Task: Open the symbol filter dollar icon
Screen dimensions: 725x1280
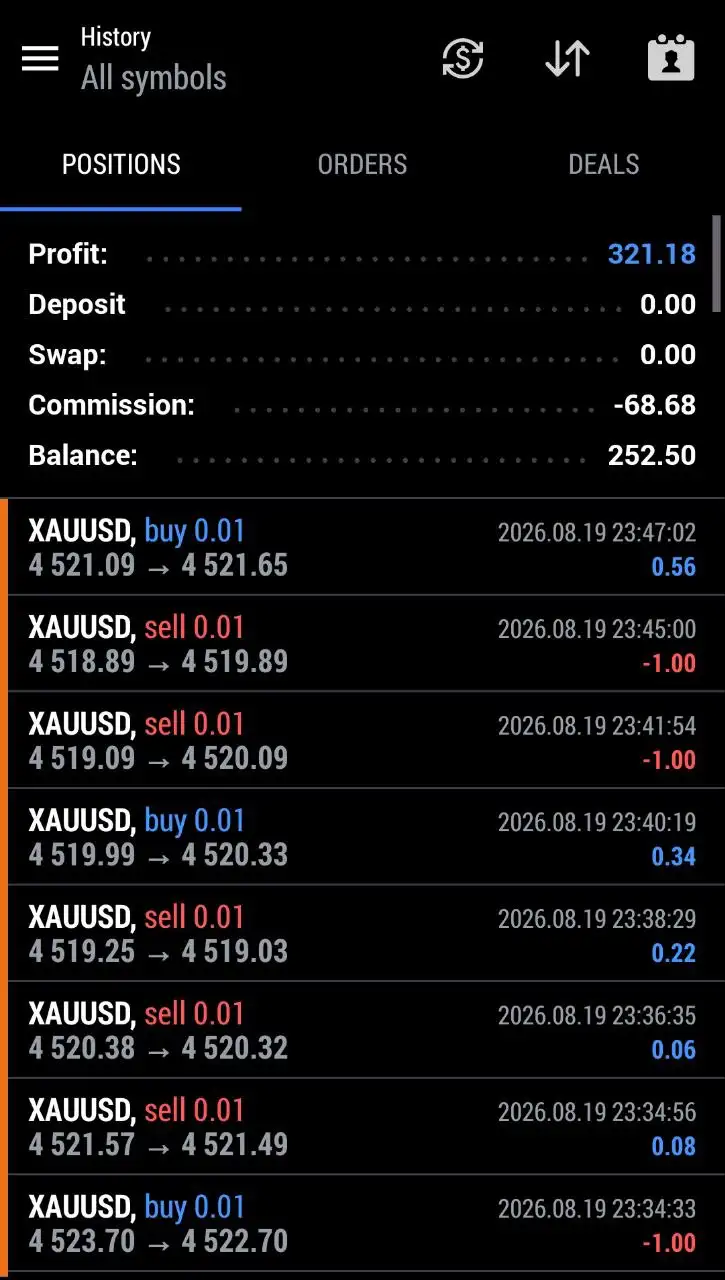Action: [463, 59]
